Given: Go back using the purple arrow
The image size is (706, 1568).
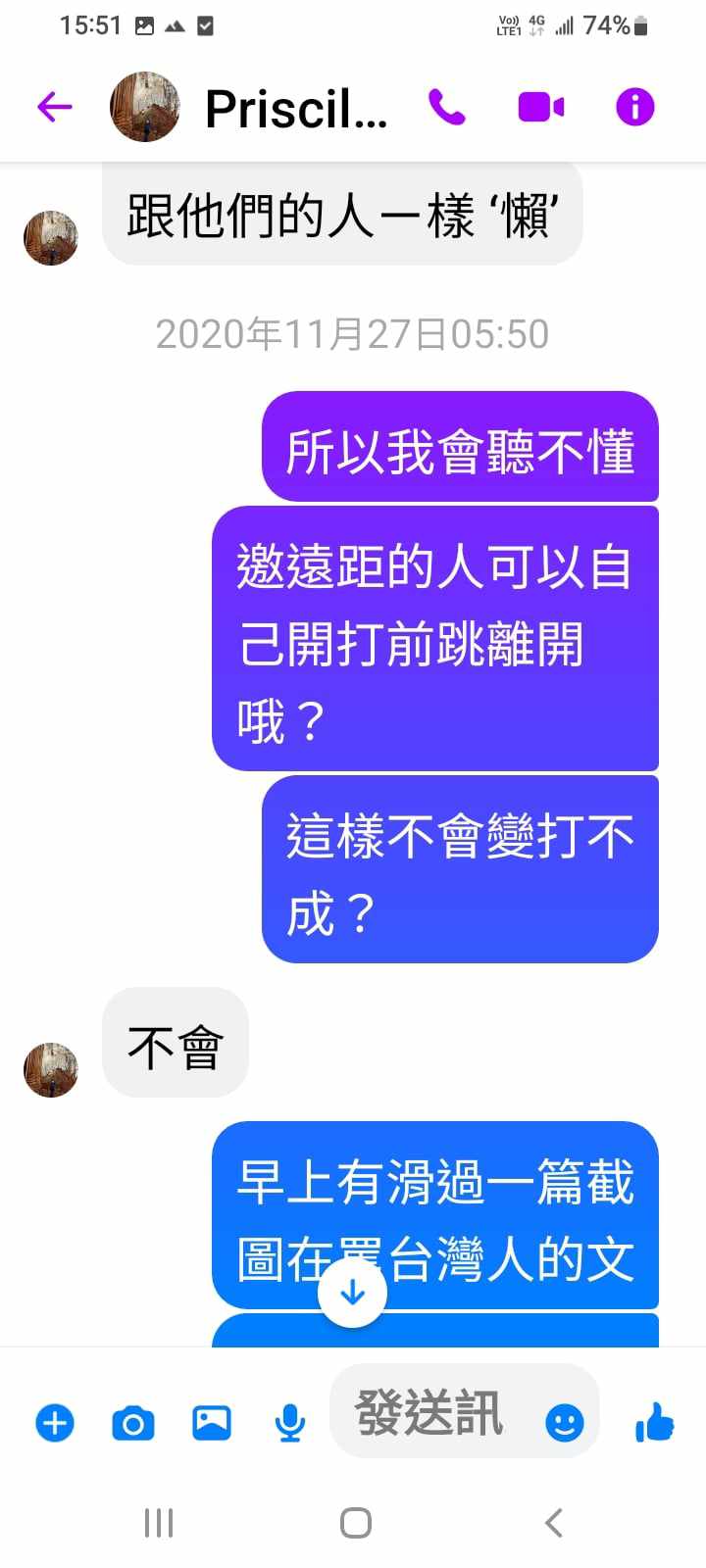Looking at the screenshot, I should tap(55, 107).
